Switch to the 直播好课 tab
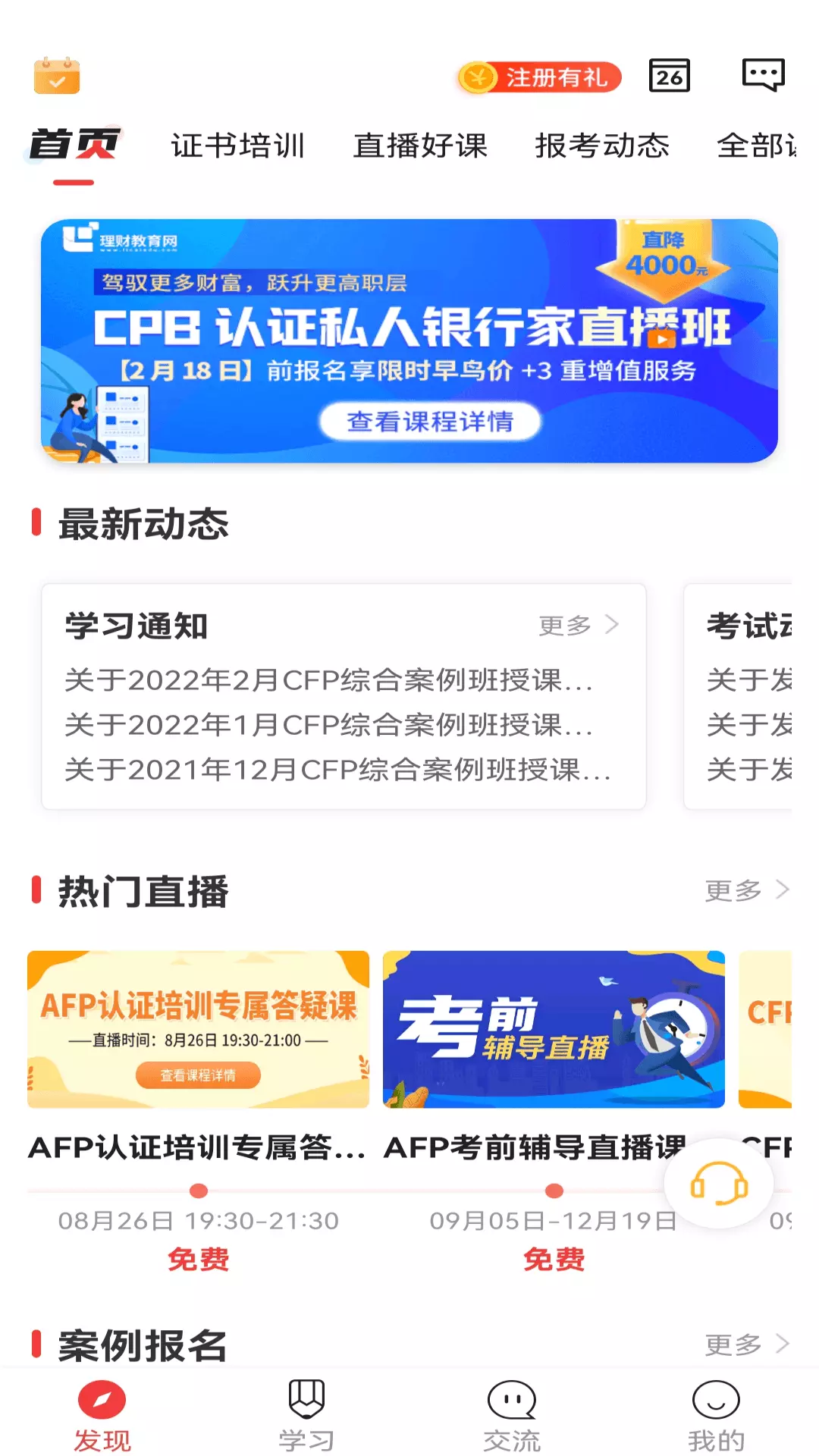 point(420,145)
